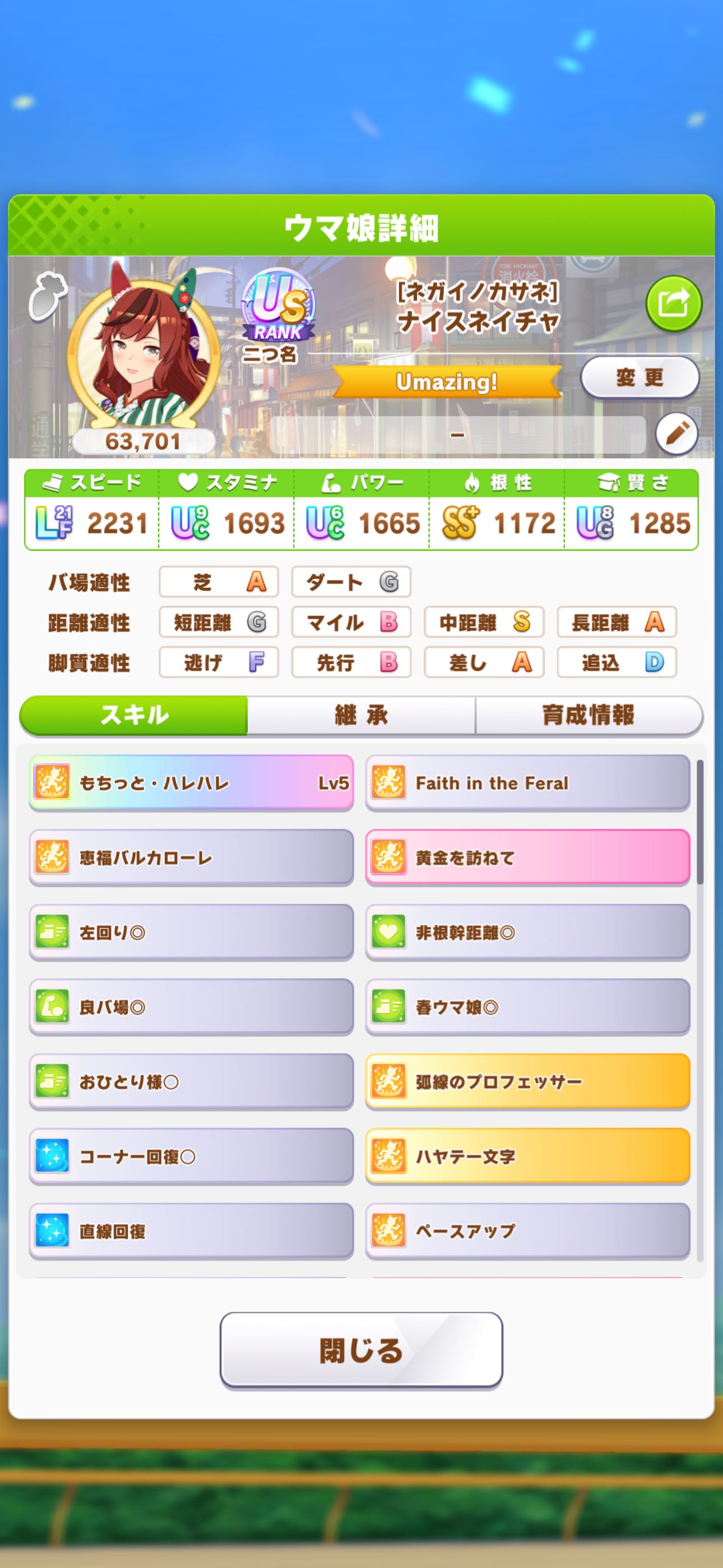Select the 良バ場◎ skill
The height and width of the screenshot is (1568, 723).
191,1007
